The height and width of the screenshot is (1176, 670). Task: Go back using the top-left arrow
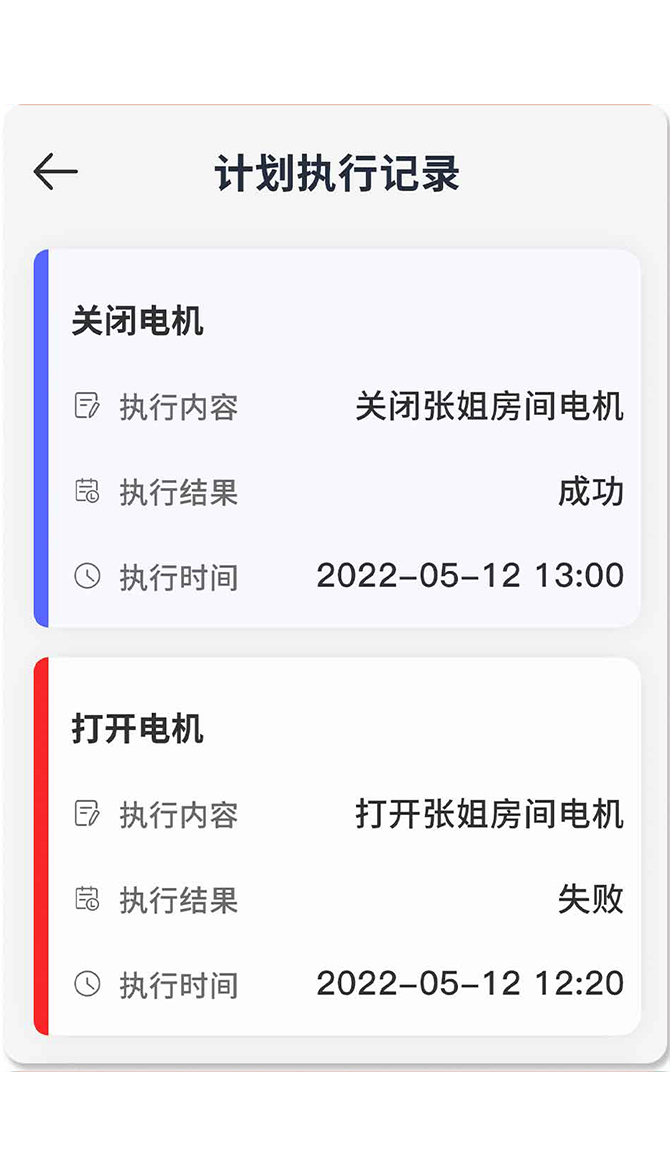[x=55, y=172]
